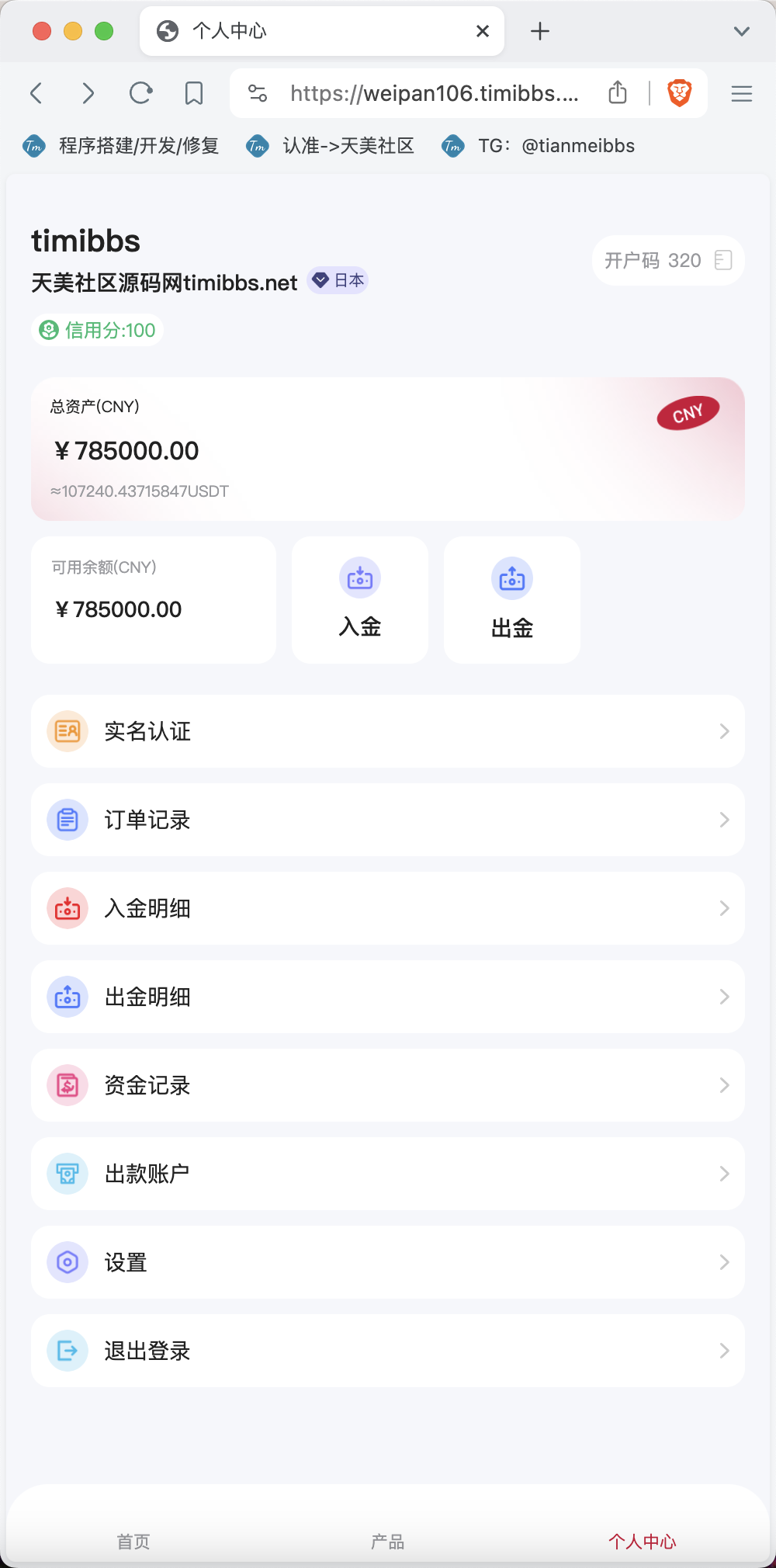
Task: Open 实名认证 row
Action: (x=388, y=731)
